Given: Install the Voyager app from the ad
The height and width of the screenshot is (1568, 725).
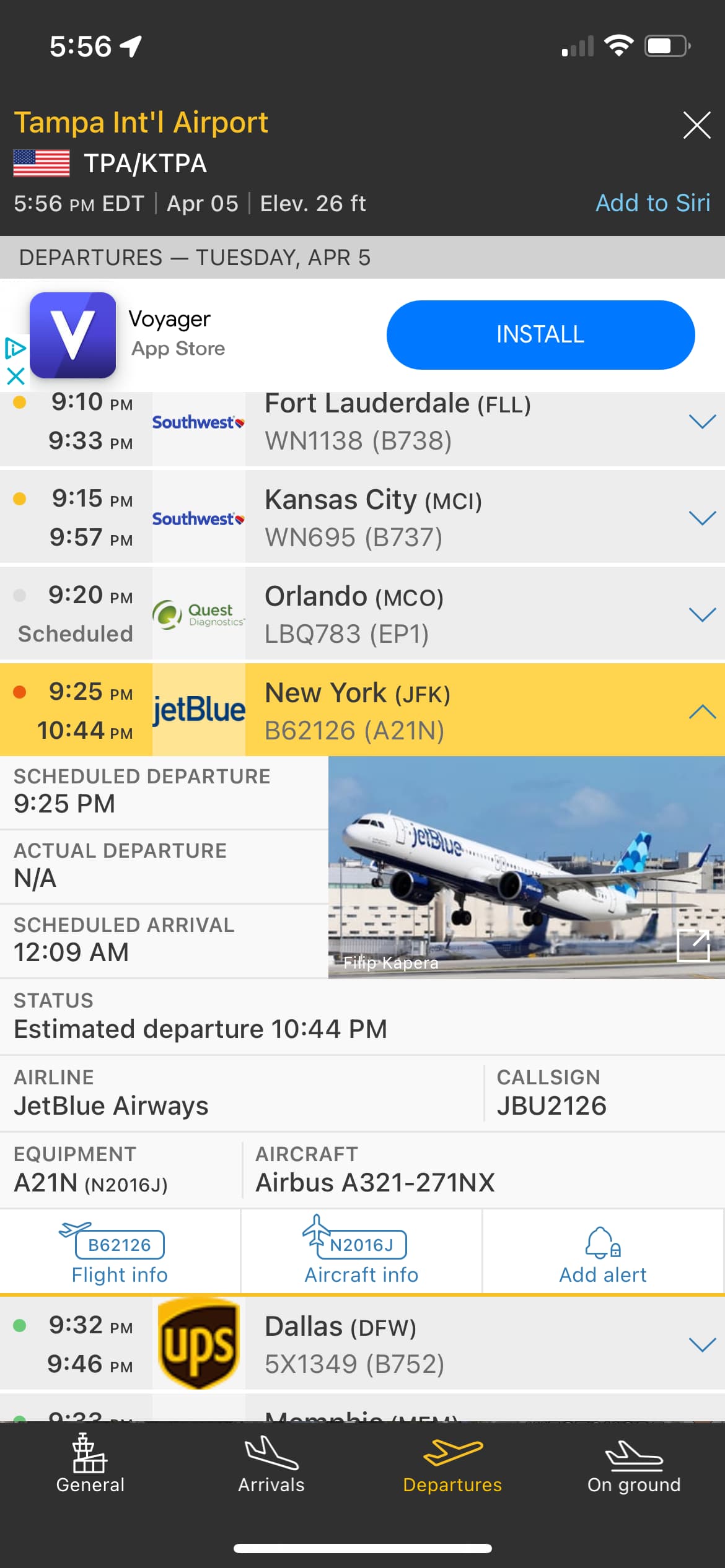Looking at the screenshot, I should [540, 334].
